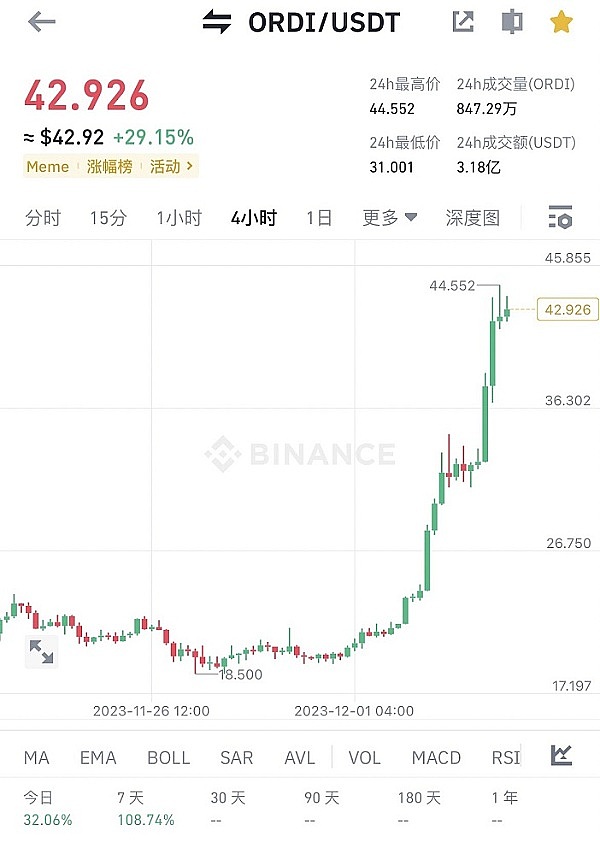Select the 1小时 interval
Screen dimensions: 600x842
click(179, 218)
